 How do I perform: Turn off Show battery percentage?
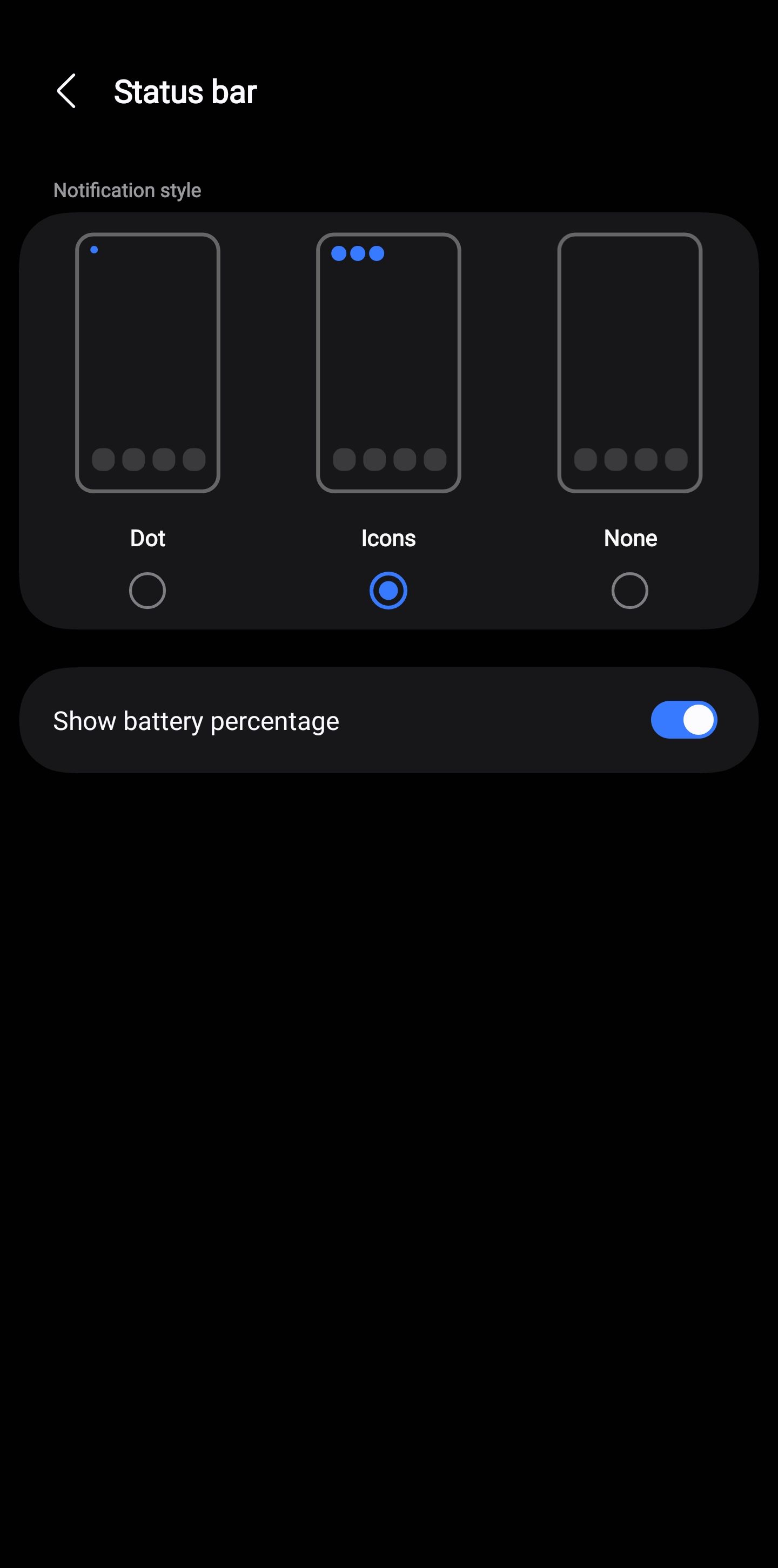click(683, 720)
